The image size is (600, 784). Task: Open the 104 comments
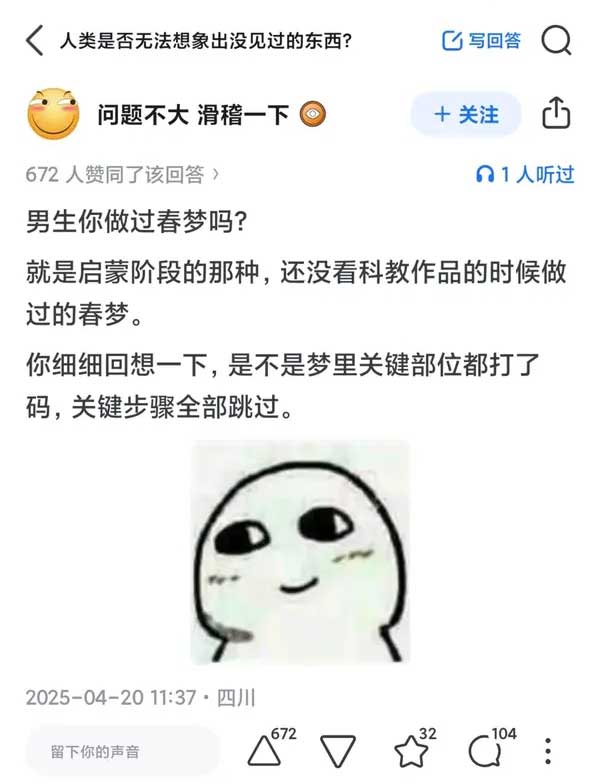485,751
